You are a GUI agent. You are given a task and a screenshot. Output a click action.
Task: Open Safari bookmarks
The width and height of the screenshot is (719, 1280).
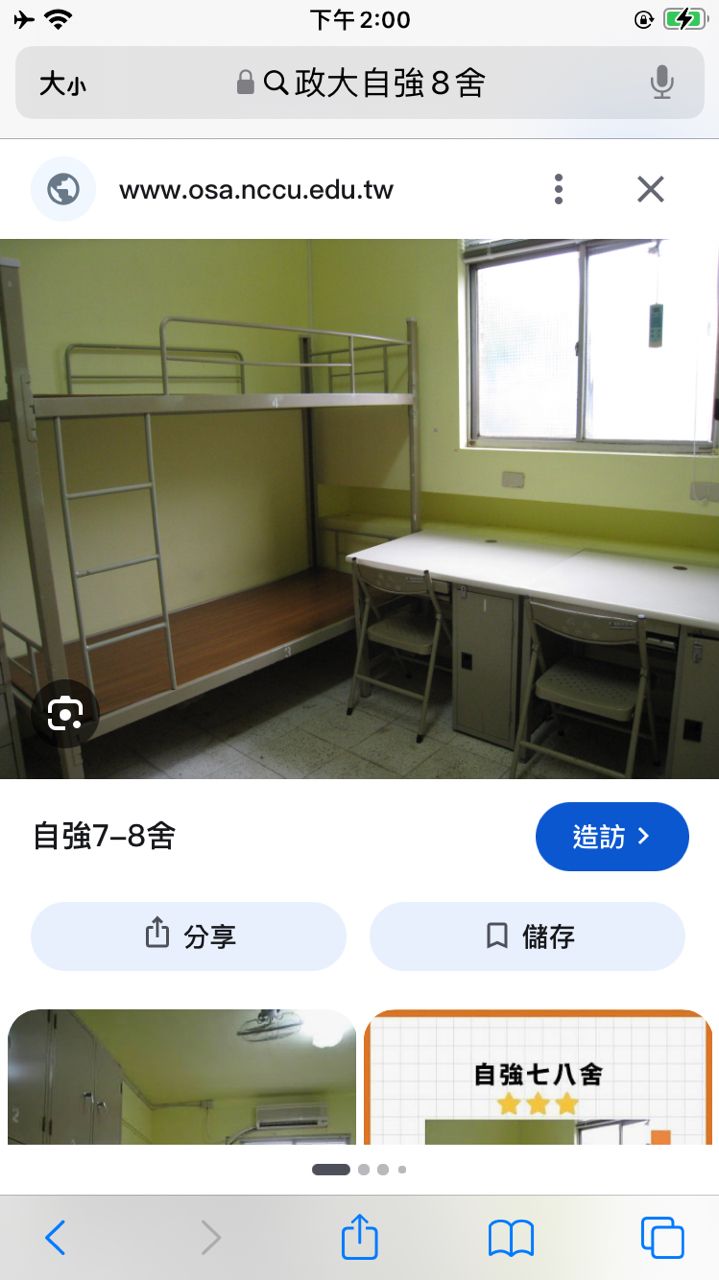click(x=511, y=1238)
